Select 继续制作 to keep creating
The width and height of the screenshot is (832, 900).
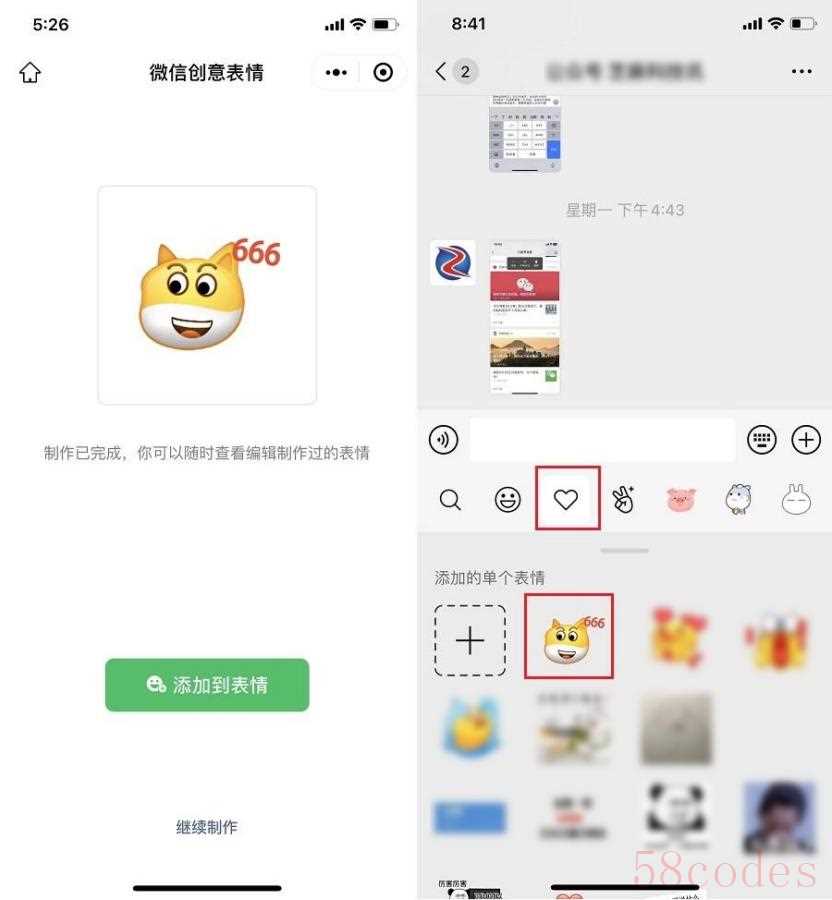[207, 827]
